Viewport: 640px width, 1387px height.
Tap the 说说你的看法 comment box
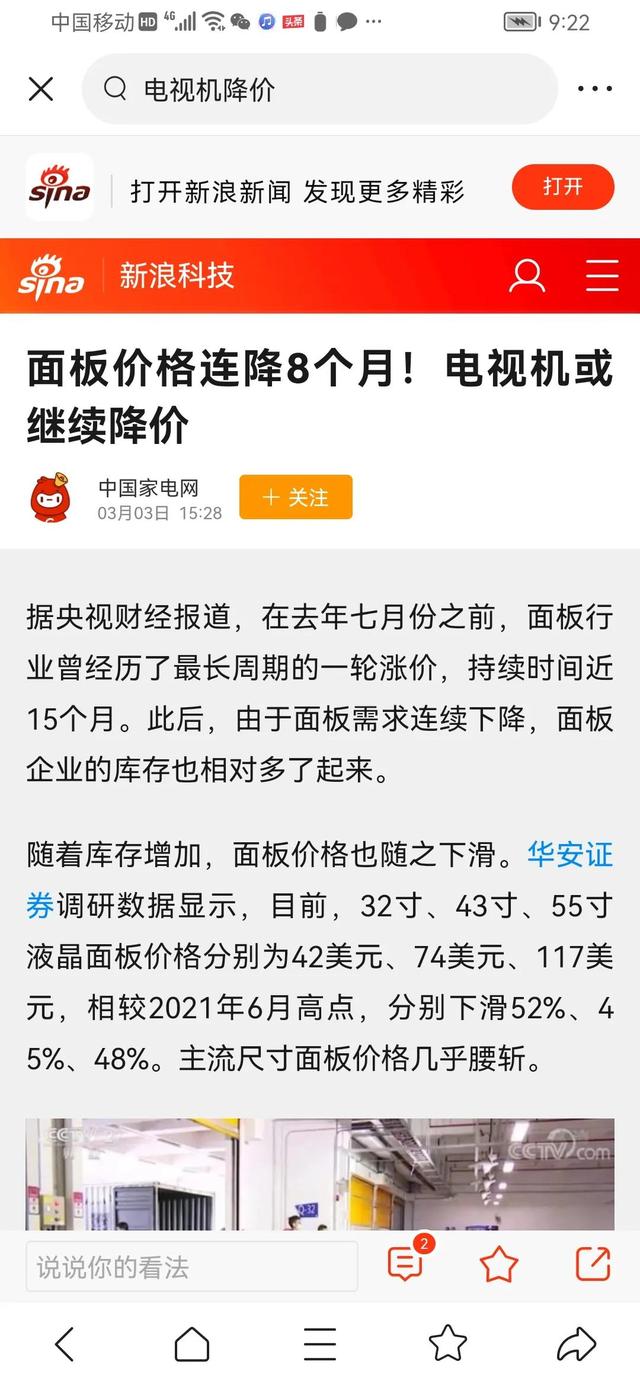191,1267
